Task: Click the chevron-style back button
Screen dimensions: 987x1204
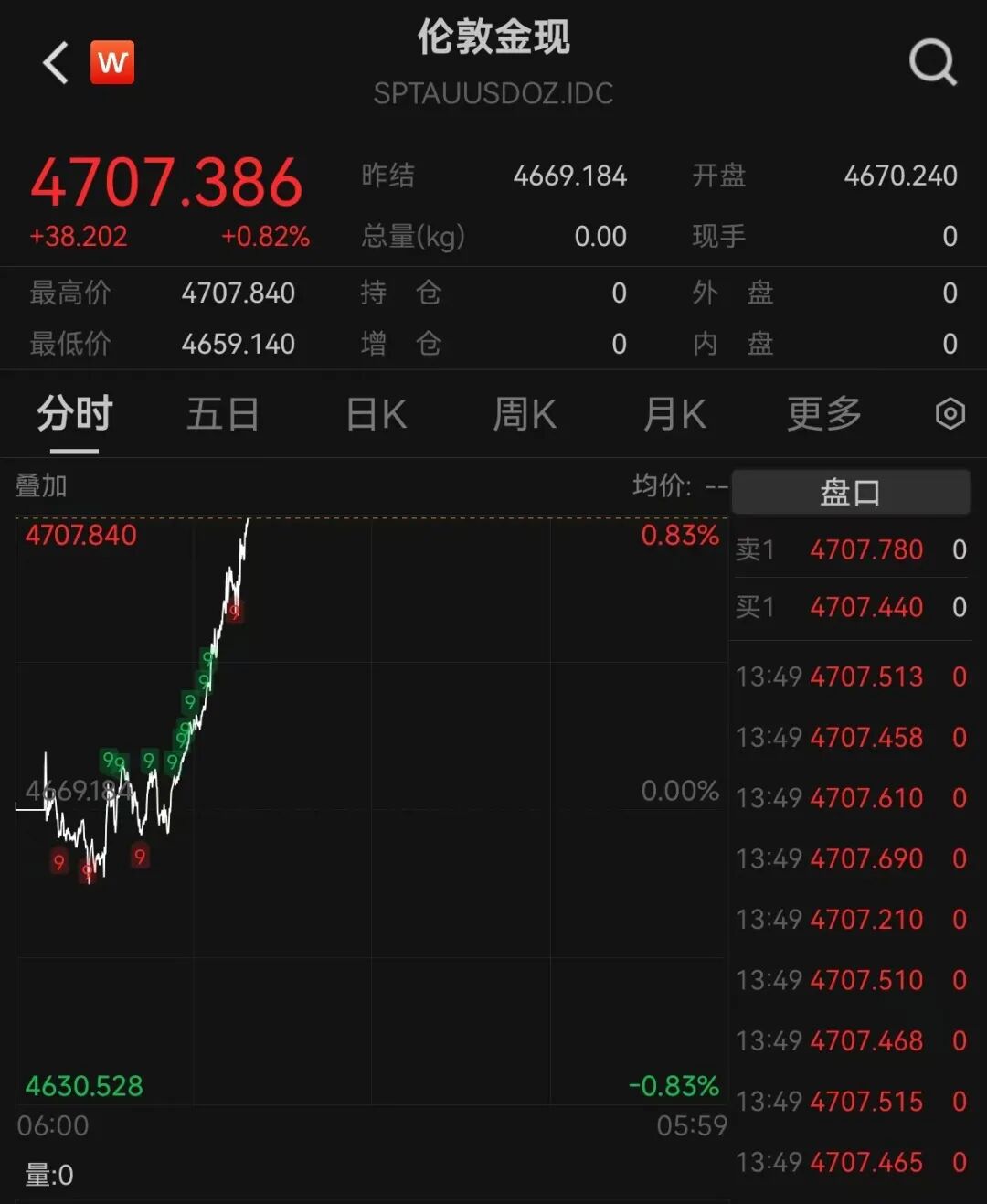Action: tap(54, 61)
